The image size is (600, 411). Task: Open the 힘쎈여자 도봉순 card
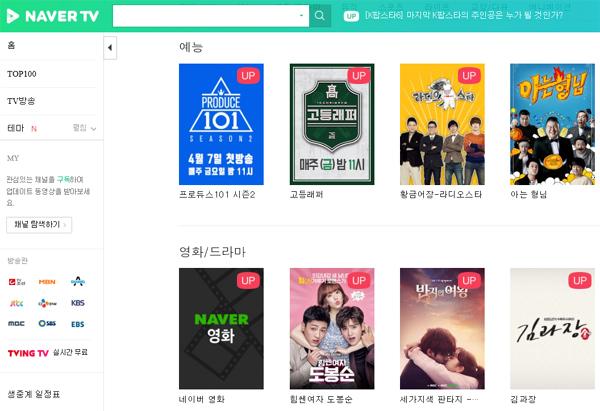[x=332, y=328]
